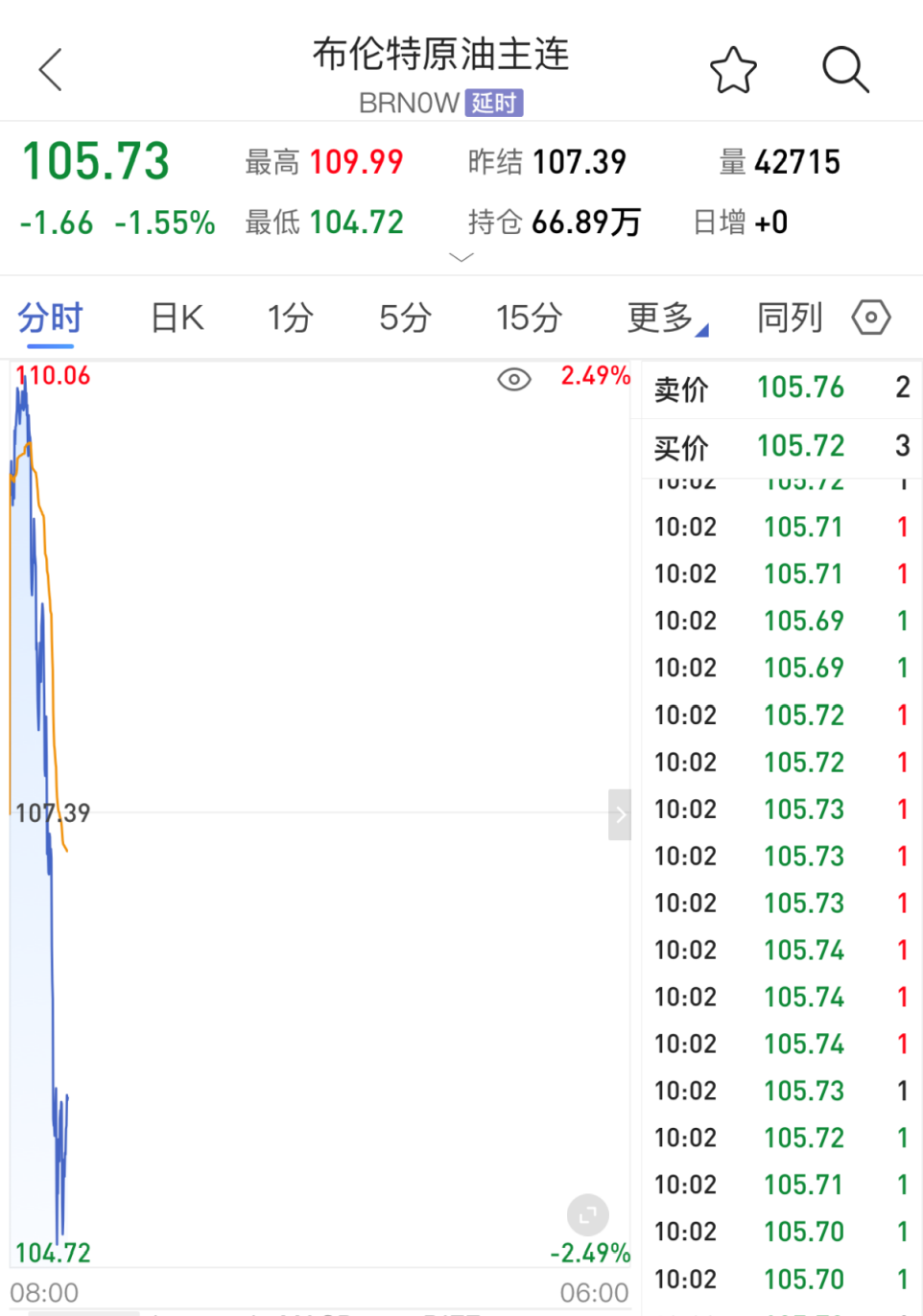The width and height of the screenshot is (923, 1316).
Task: Expand quote details with the down chevron
Action: pyautogui.click(x=461, y=257)
